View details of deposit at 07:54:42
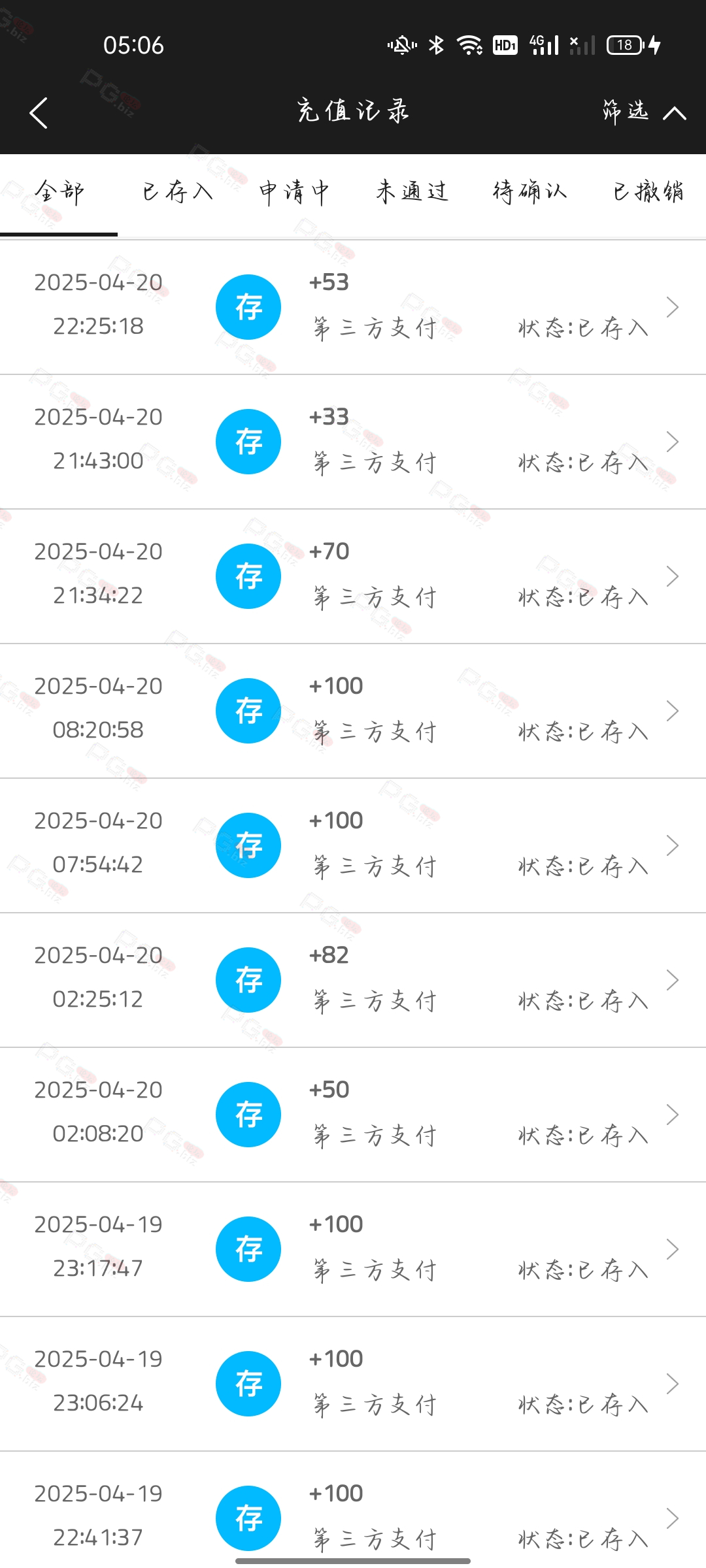This screenshot has width=706, height=1568. [353, 845]
